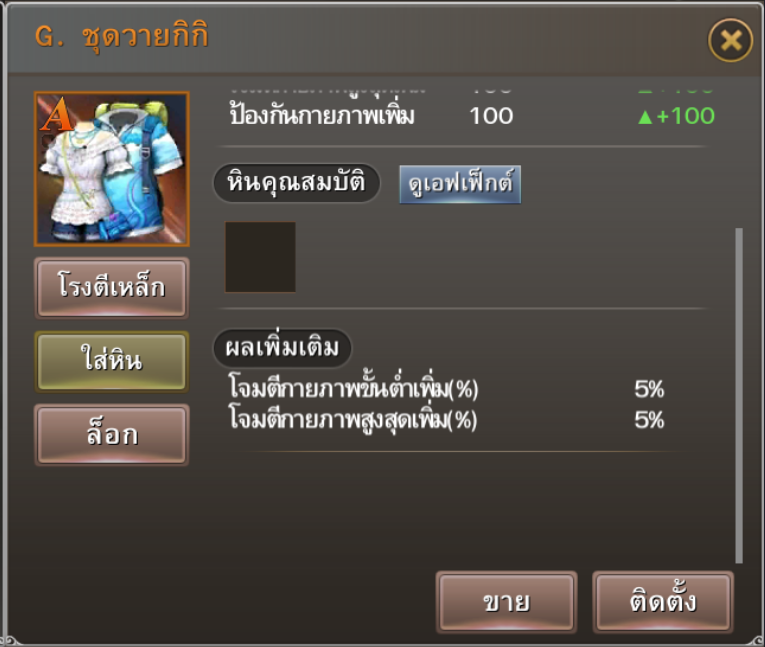Screen dimensions: 765x647
Task: Lock the item with ล็อก button
Action: pos(111,435)
